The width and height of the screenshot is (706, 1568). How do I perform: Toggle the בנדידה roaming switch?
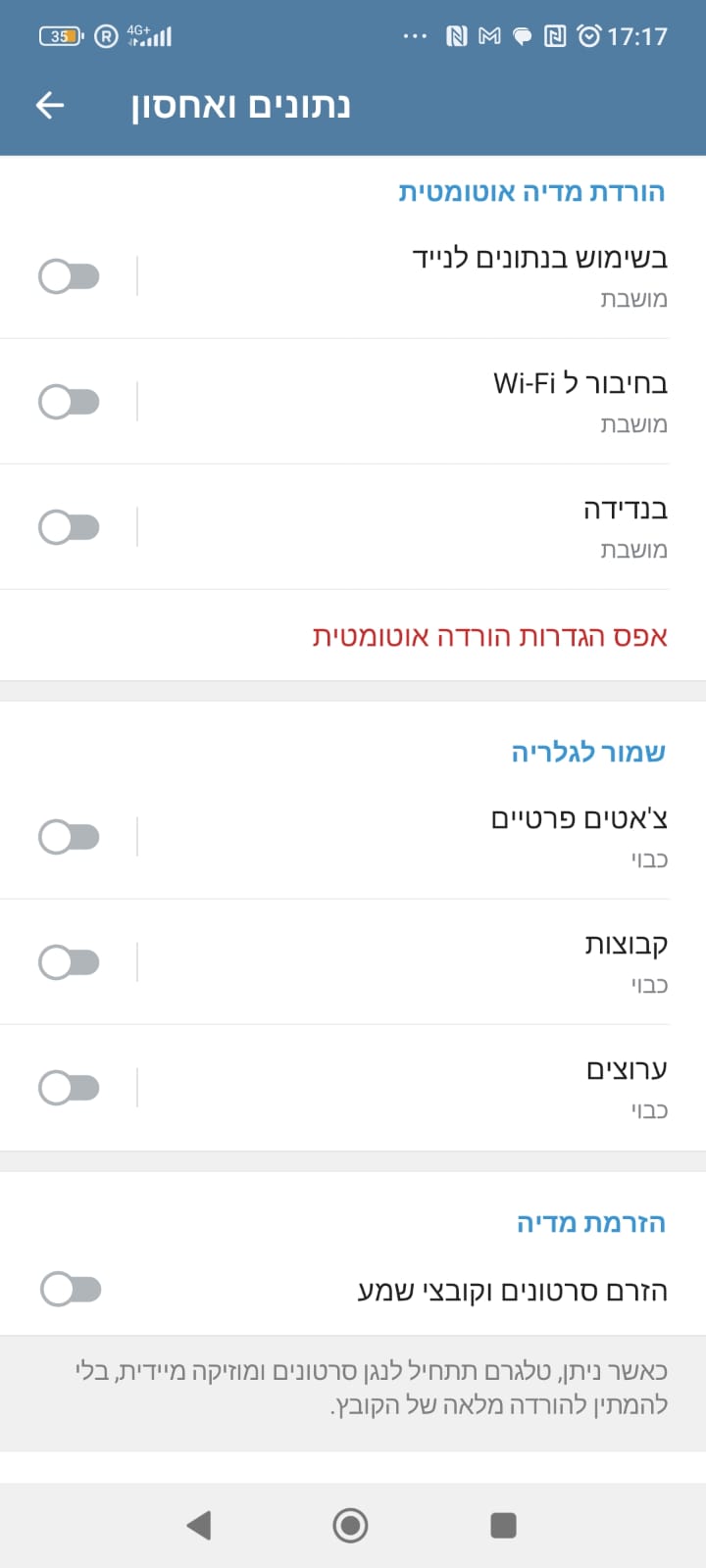pos(69,527)
